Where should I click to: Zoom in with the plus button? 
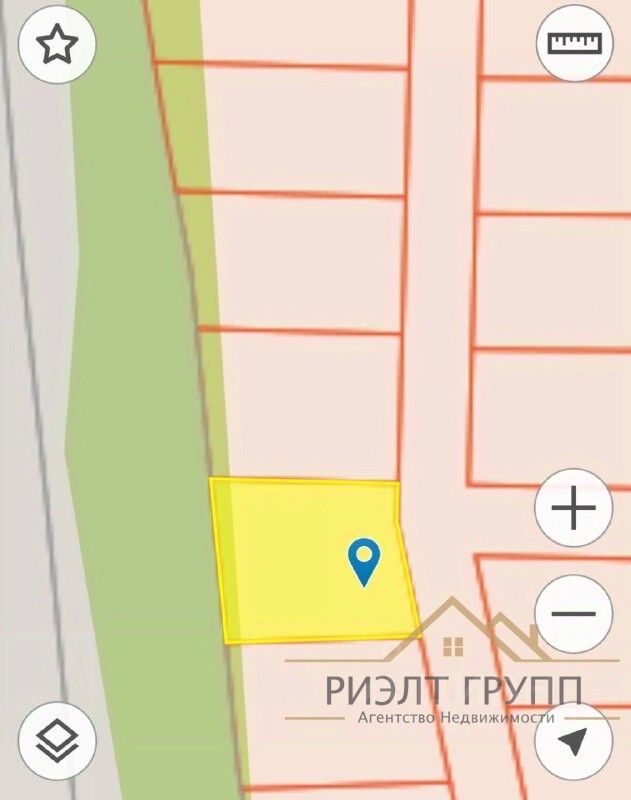point(573,509)
